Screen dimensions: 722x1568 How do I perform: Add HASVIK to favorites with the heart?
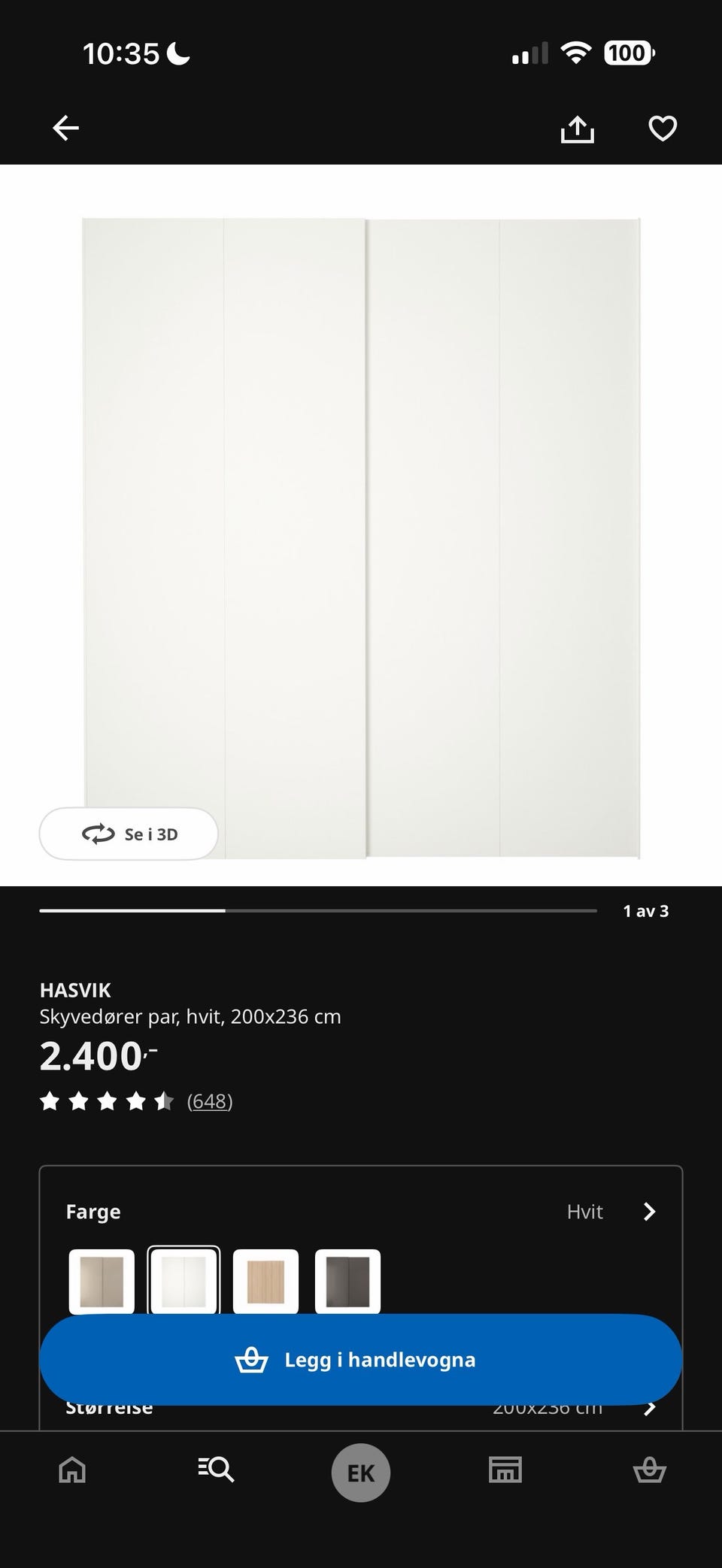coord(662,129)
